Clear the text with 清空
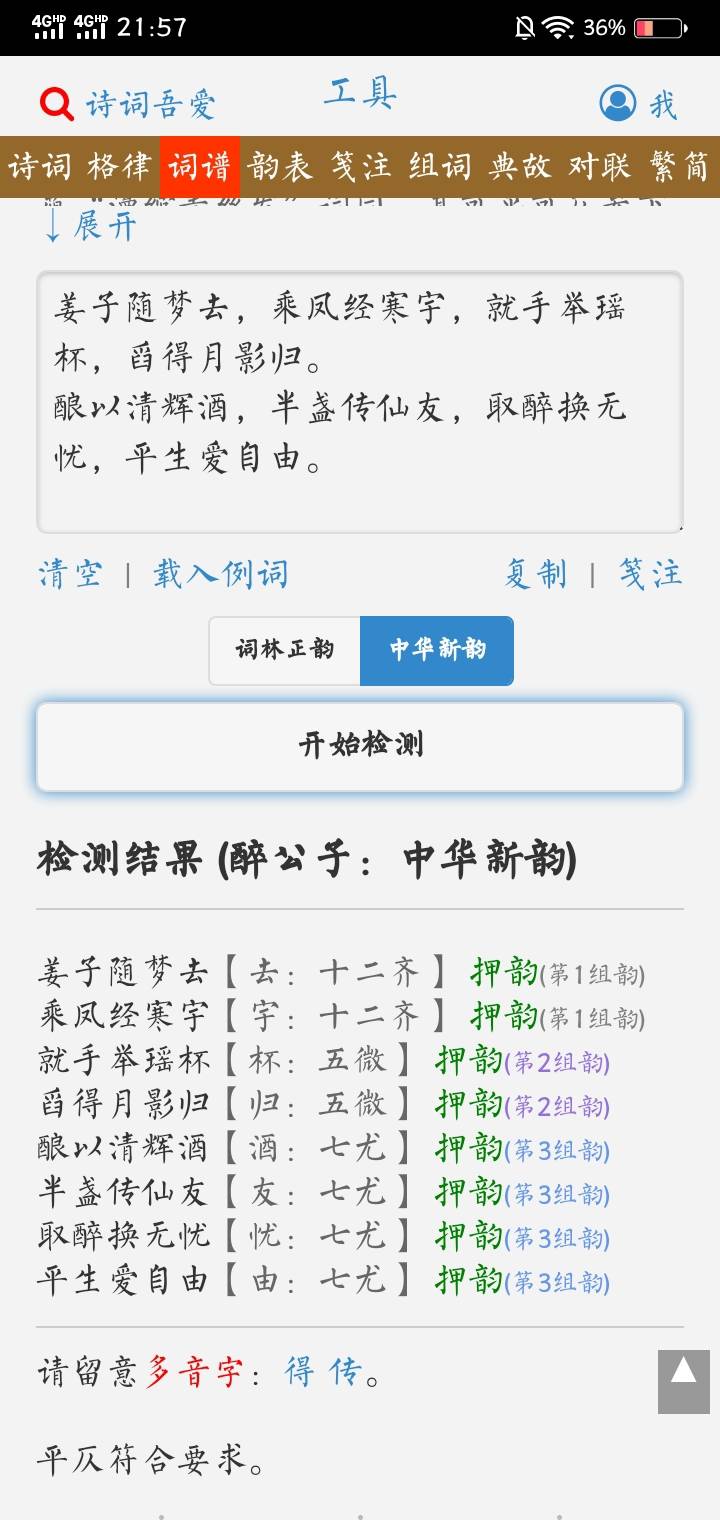Screen dimensions: 720x1520 click(70, 574)
